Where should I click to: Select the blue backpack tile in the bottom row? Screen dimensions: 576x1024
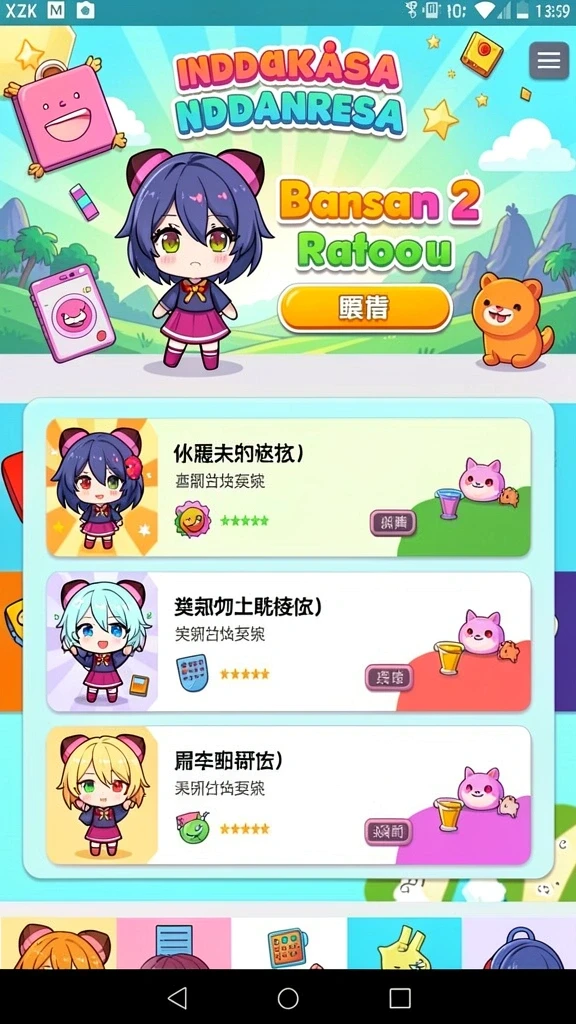(519, 943)
